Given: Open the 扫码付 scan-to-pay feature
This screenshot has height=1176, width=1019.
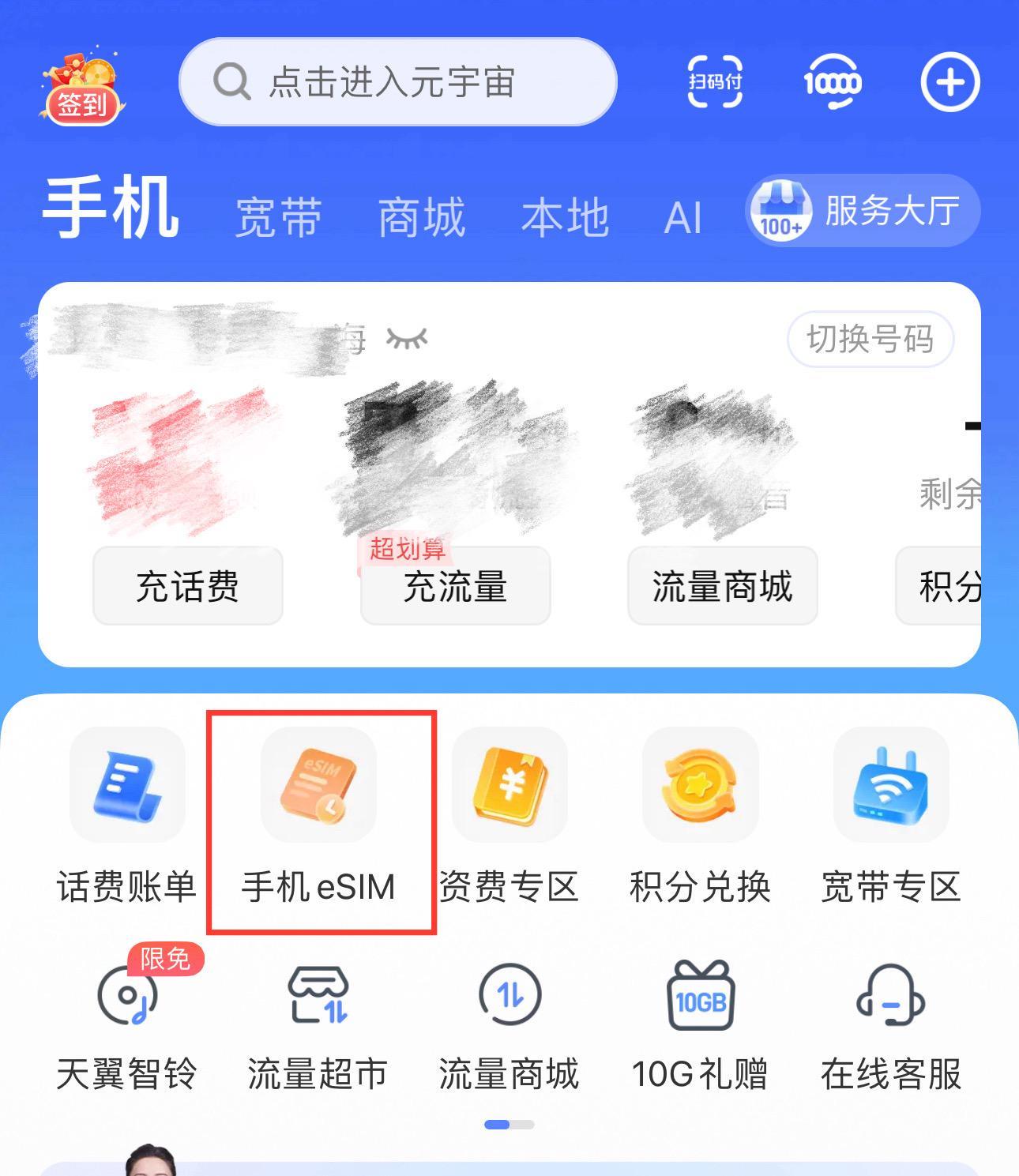Looking at the screenshot, I should pos(713,82).
